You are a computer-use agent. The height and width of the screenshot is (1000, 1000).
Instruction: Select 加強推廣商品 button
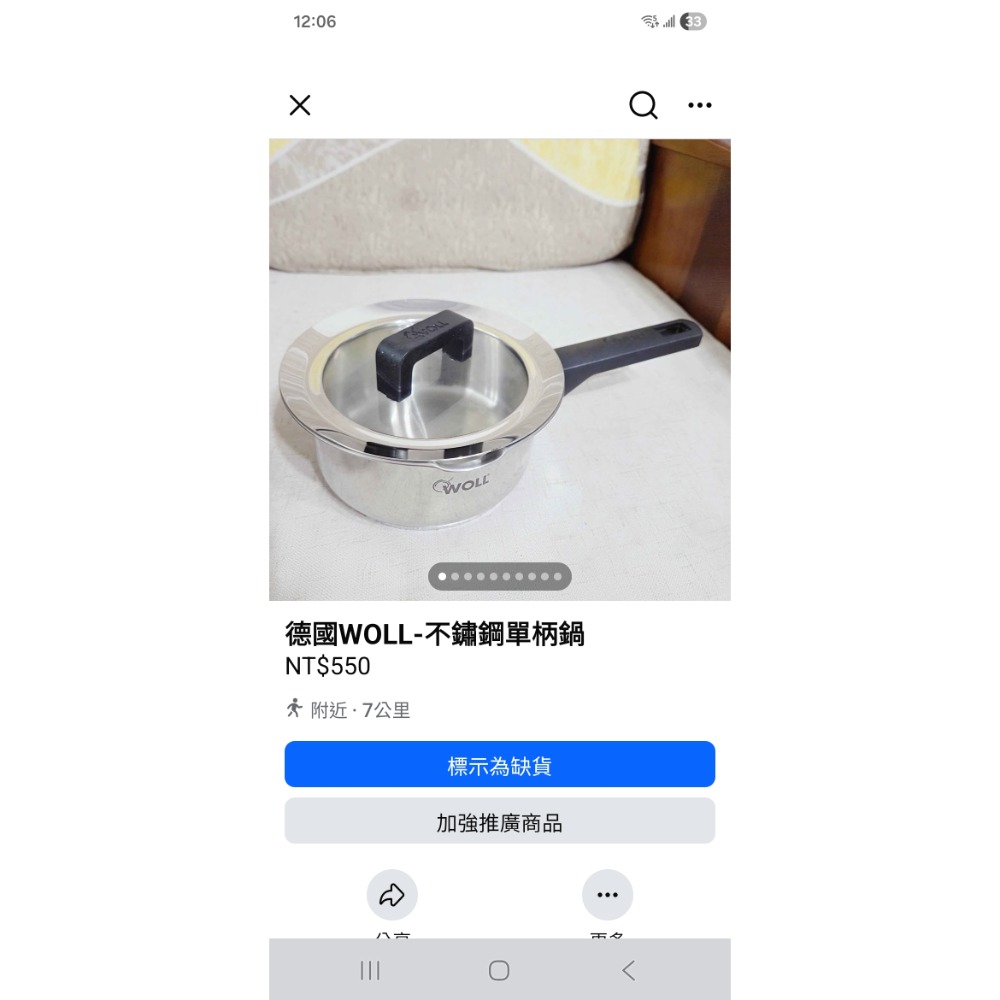click(499, 821)
